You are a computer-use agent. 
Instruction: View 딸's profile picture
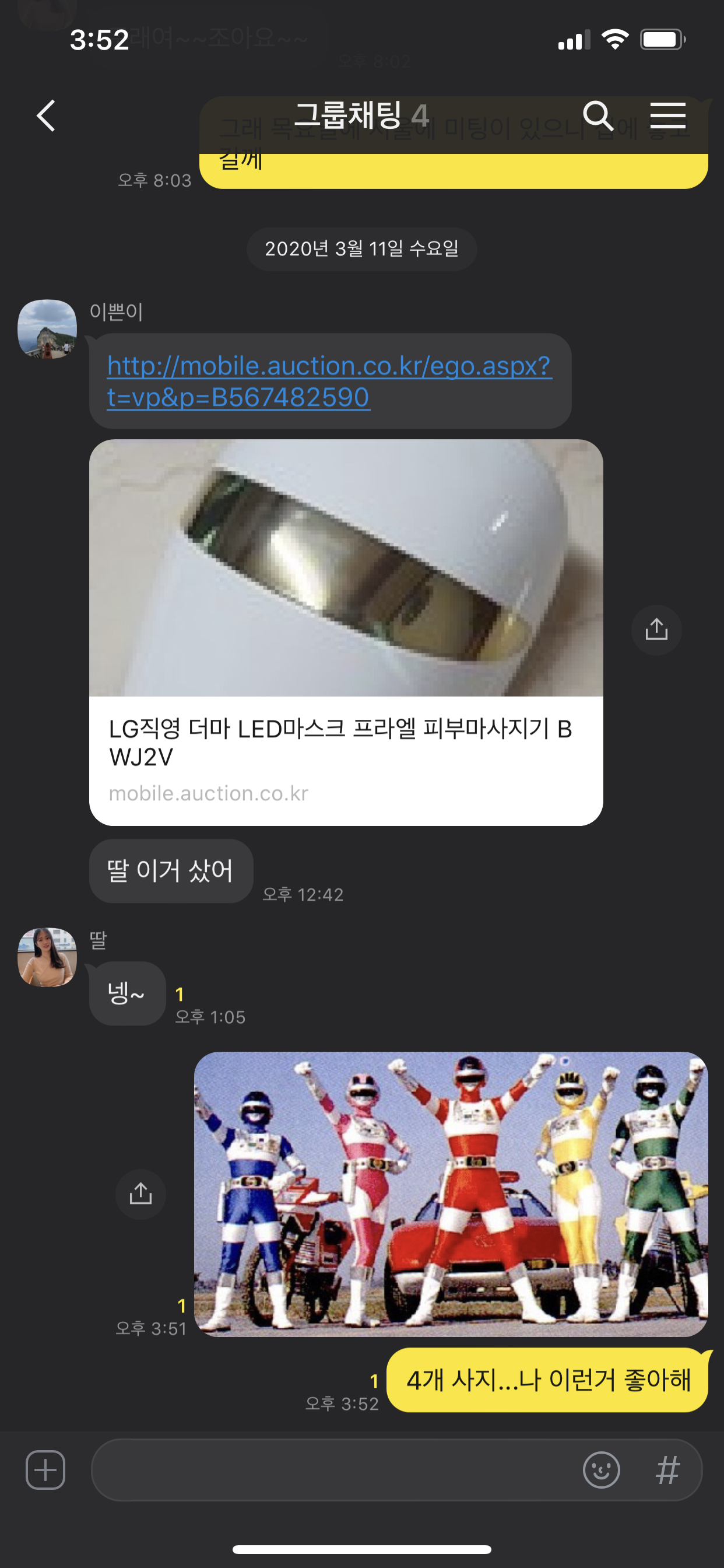click(47, 957)
